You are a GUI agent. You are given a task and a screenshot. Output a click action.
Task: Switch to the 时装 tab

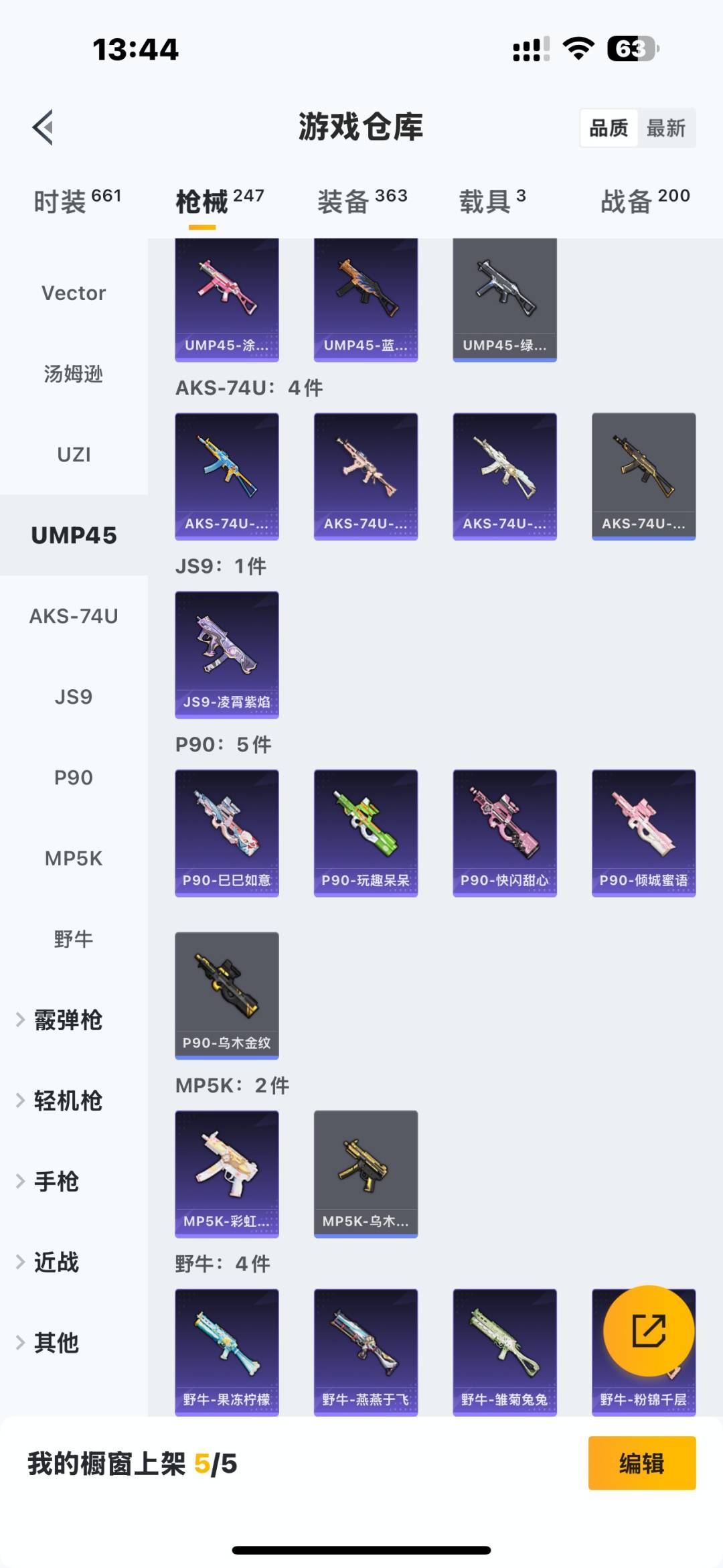click(x=77, y=201)
